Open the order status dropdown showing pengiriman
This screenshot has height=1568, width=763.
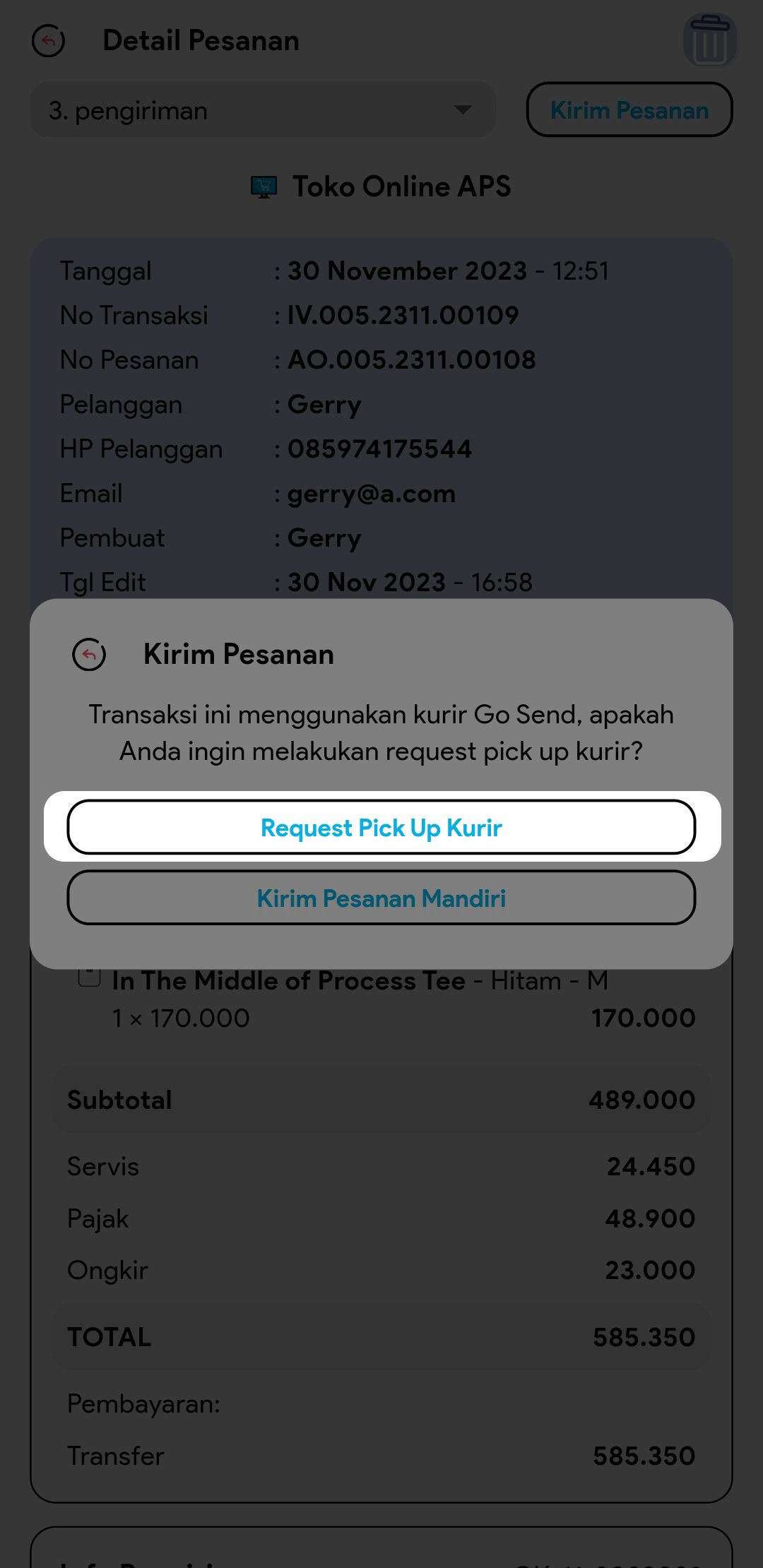pos(263,110)
